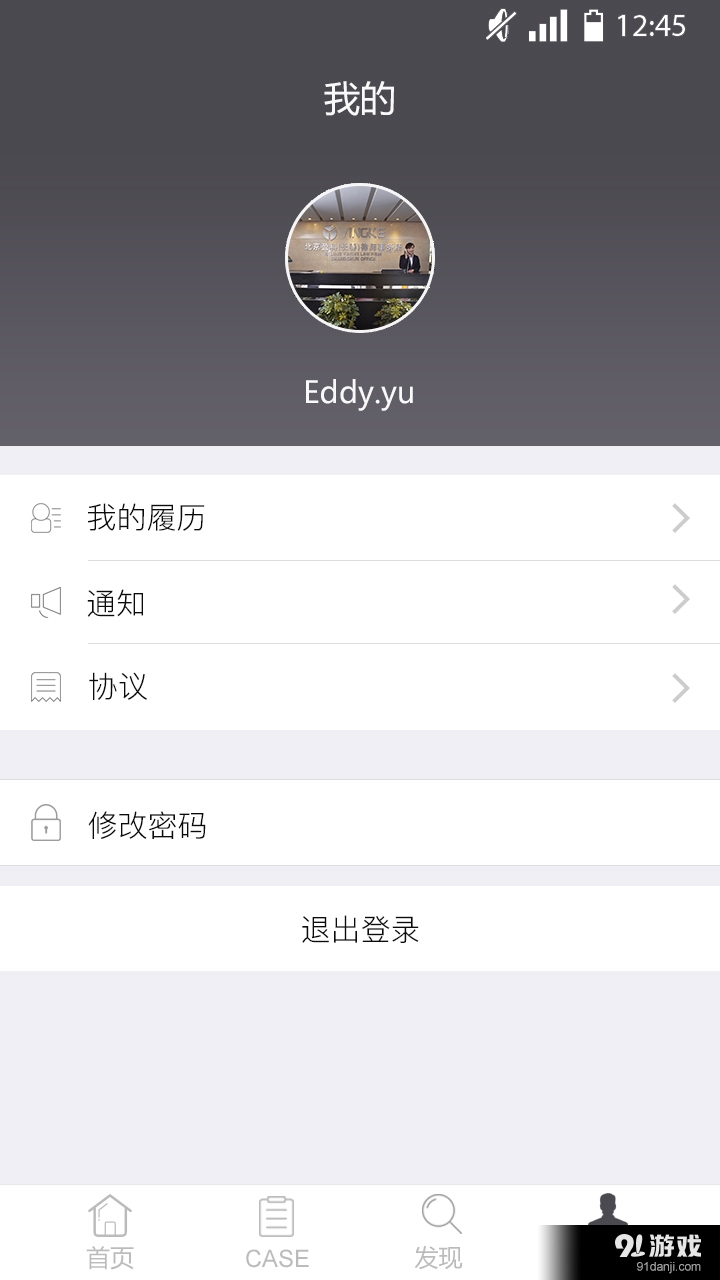
Task: Open 通知 using the right-arrow chevron
Action: [681, 602]
